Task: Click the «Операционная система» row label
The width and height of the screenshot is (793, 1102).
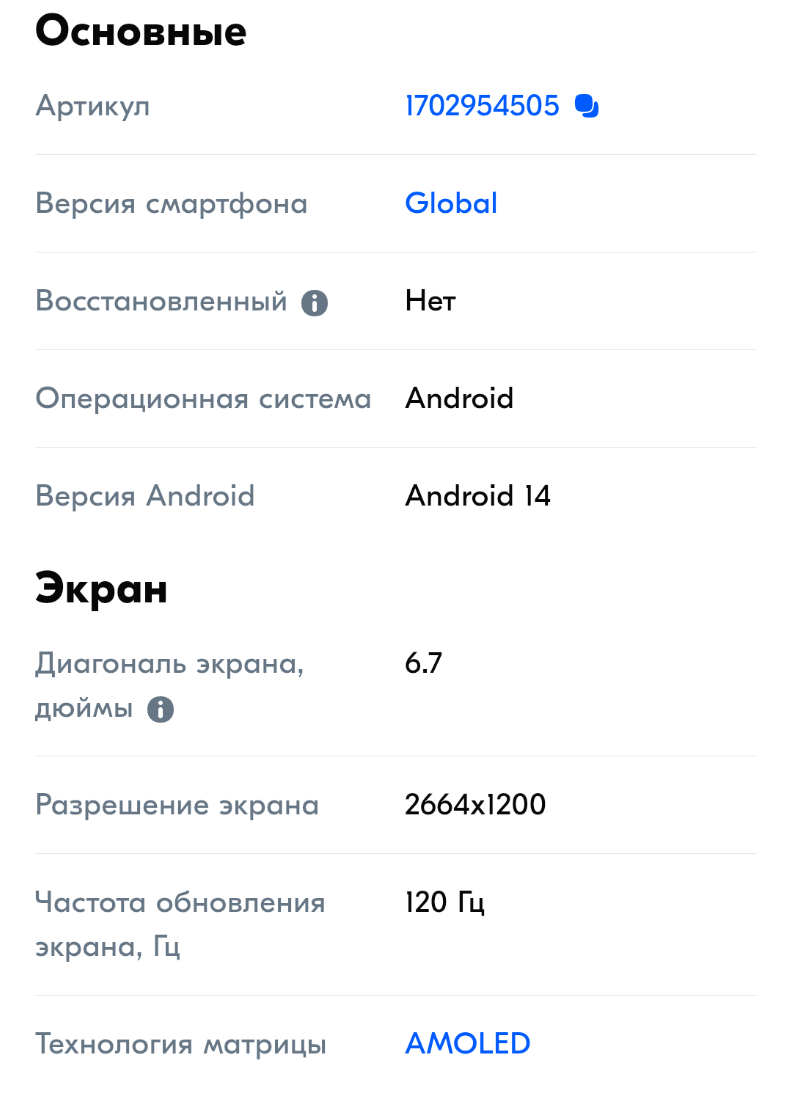Action: coord(203,398)
